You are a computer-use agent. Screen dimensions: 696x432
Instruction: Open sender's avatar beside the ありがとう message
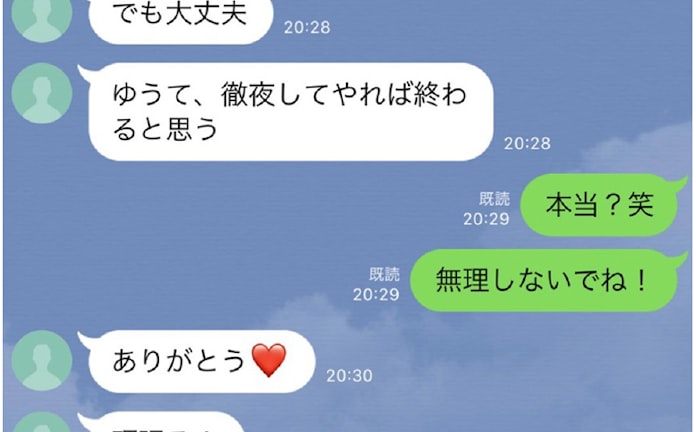tap(40, 360)
